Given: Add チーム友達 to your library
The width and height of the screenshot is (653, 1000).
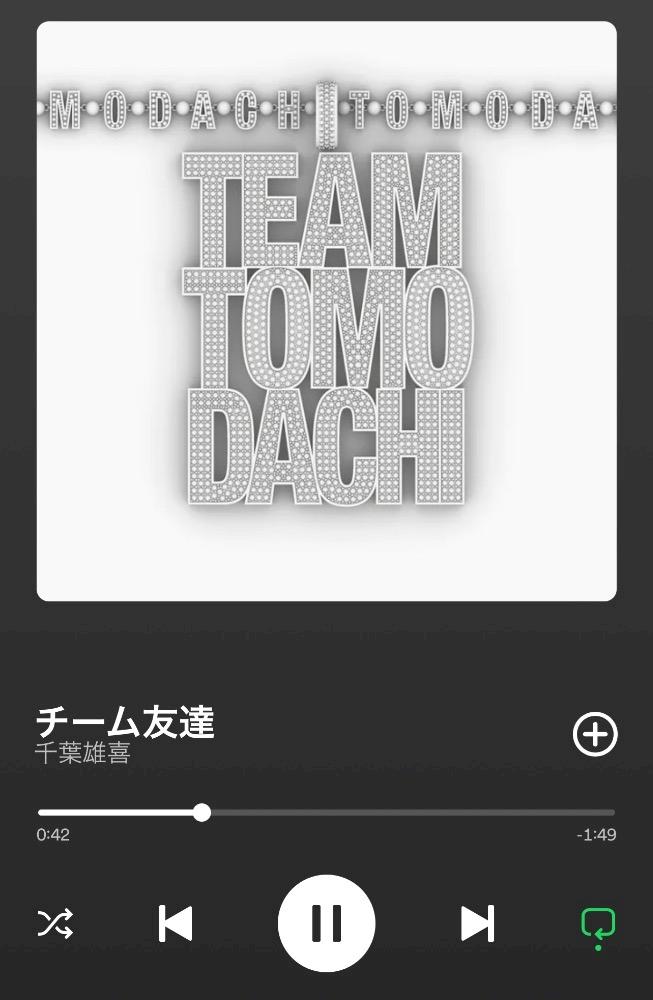Looking at the screenshot, I should 595,735.
